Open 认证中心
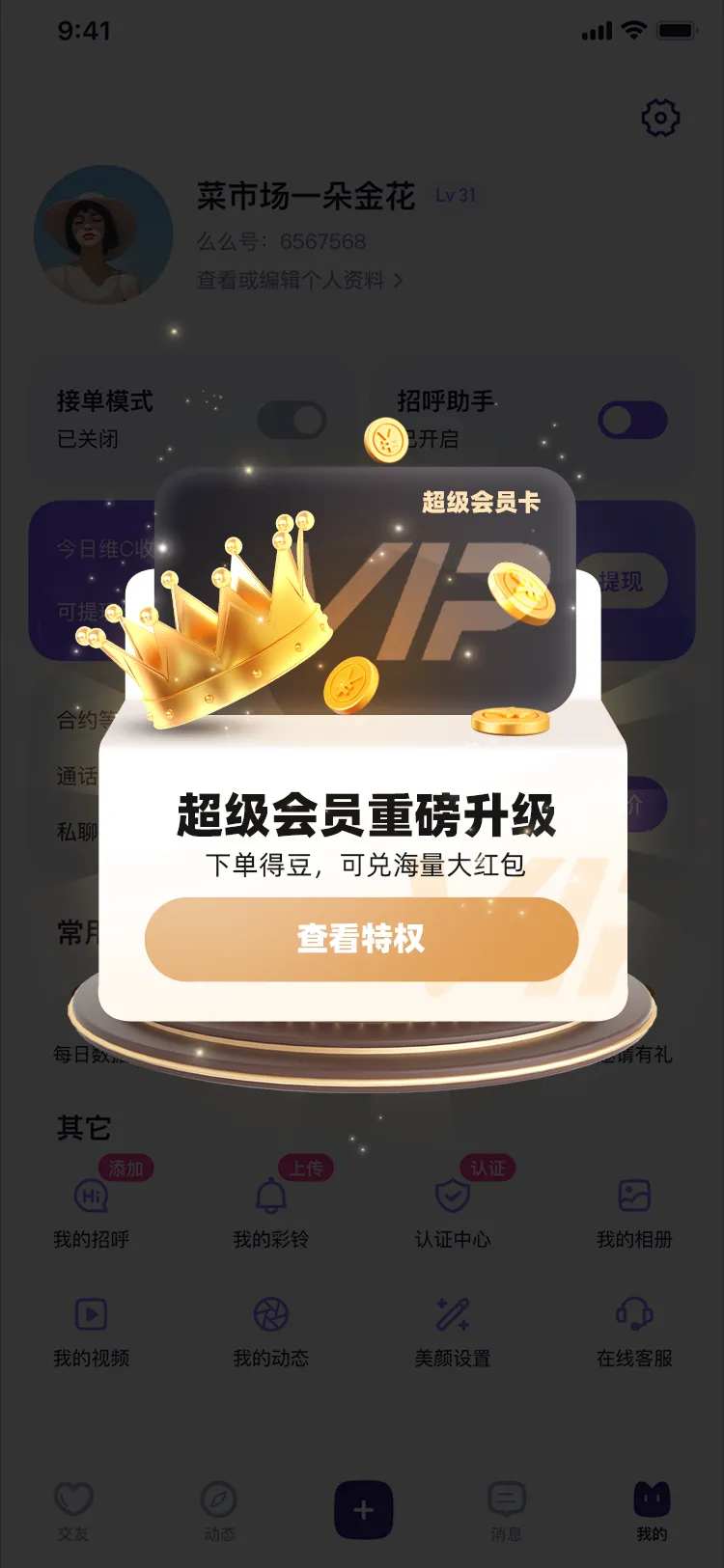Viewport: 724px width, 1568px height. pos(453,1213)
